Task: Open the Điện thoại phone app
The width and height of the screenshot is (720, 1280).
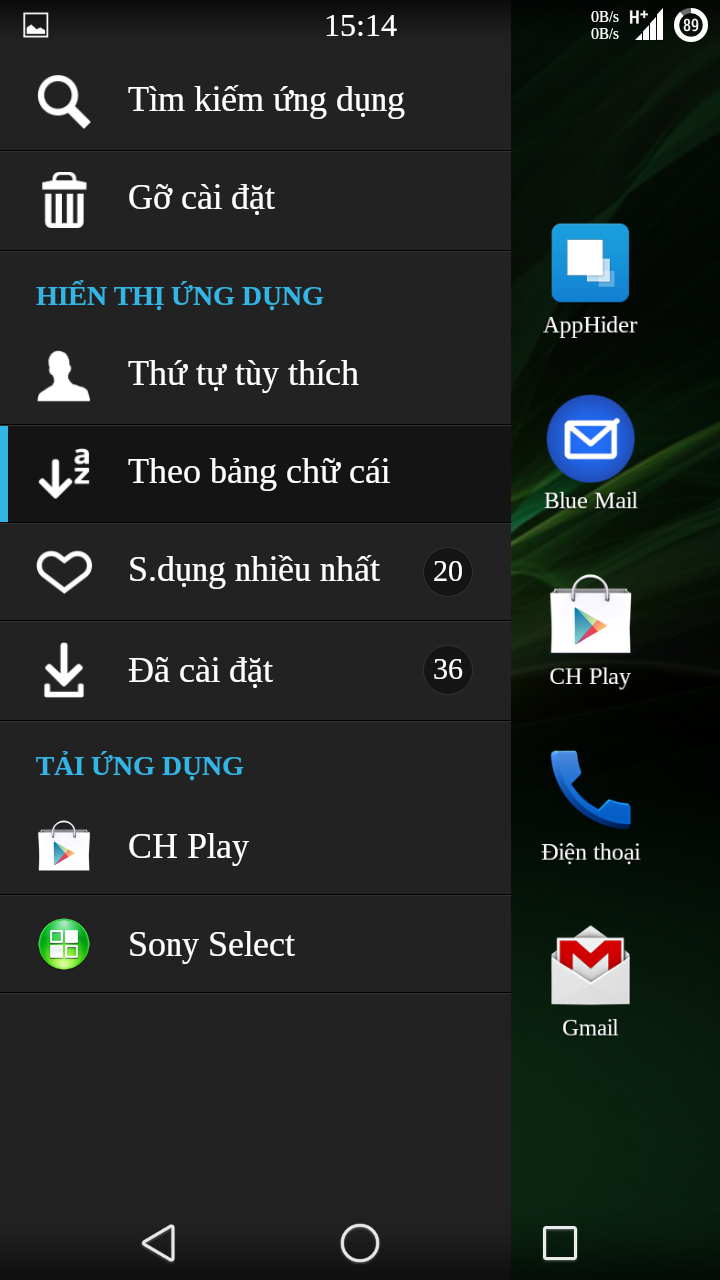Action: tap(590, 806)
